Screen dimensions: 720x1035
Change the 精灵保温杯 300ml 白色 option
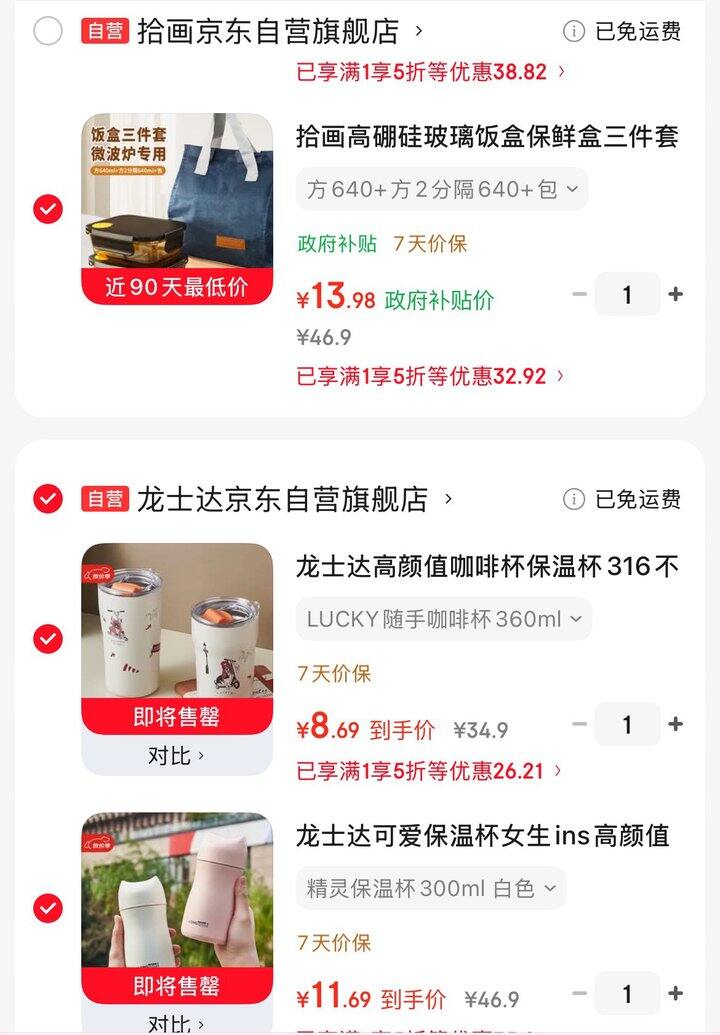point(430,888)
